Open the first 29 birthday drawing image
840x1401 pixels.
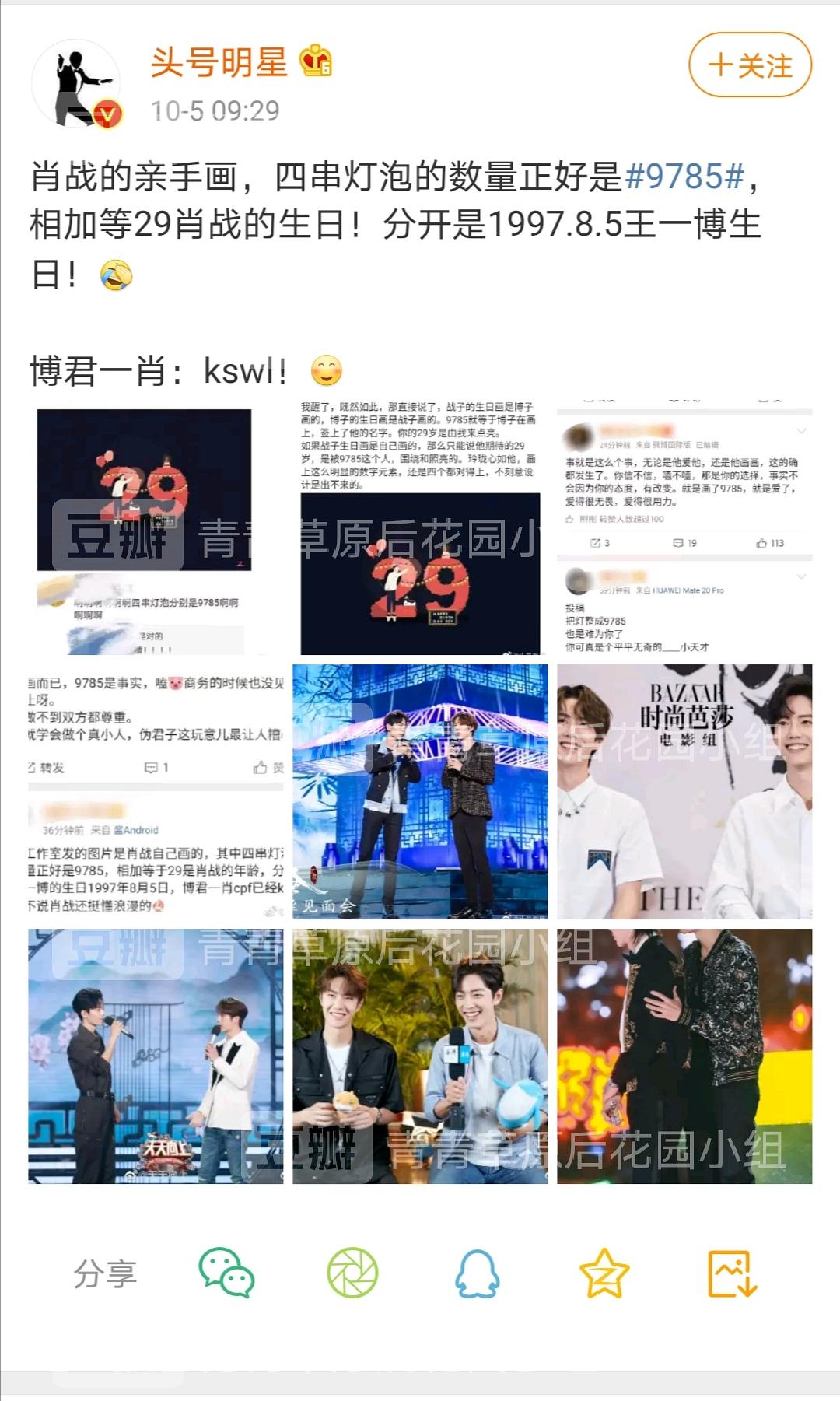(156, 529)
